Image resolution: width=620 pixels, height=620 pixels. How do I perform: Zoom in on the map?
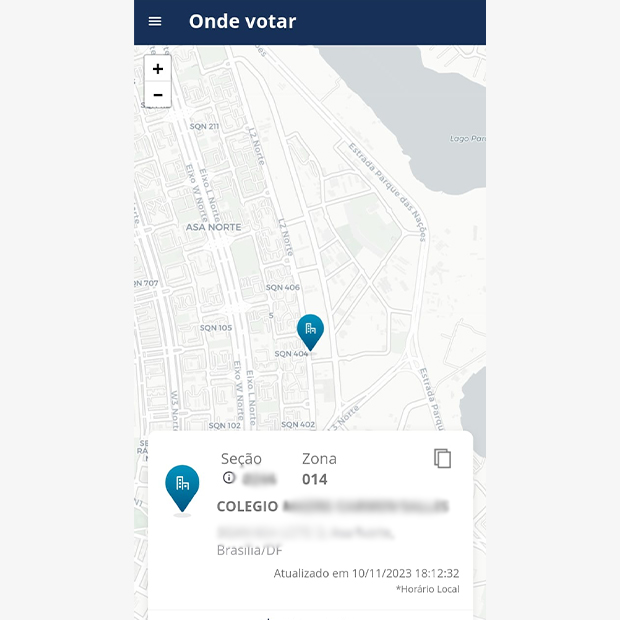tap(158, 69)
